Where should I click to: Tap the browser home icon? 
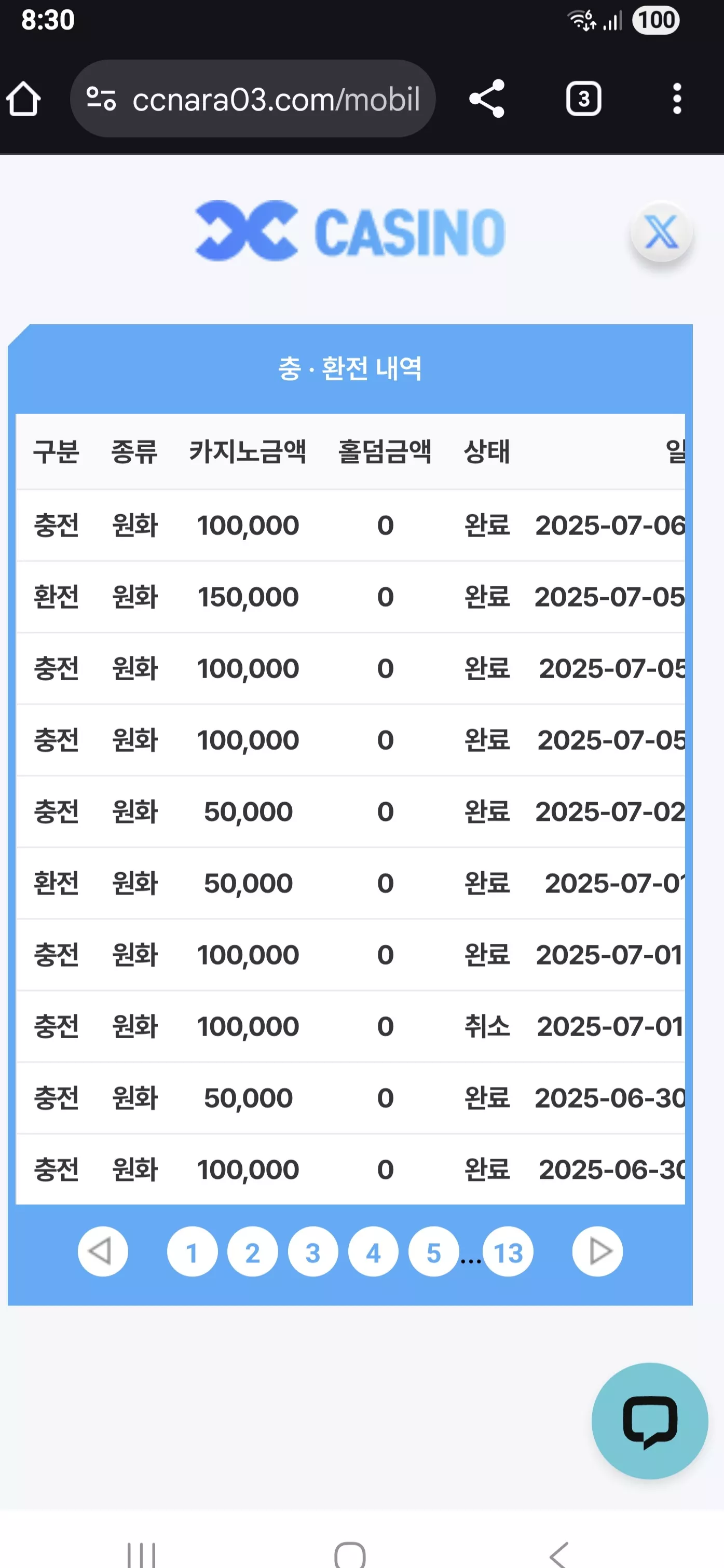point(24,99)
